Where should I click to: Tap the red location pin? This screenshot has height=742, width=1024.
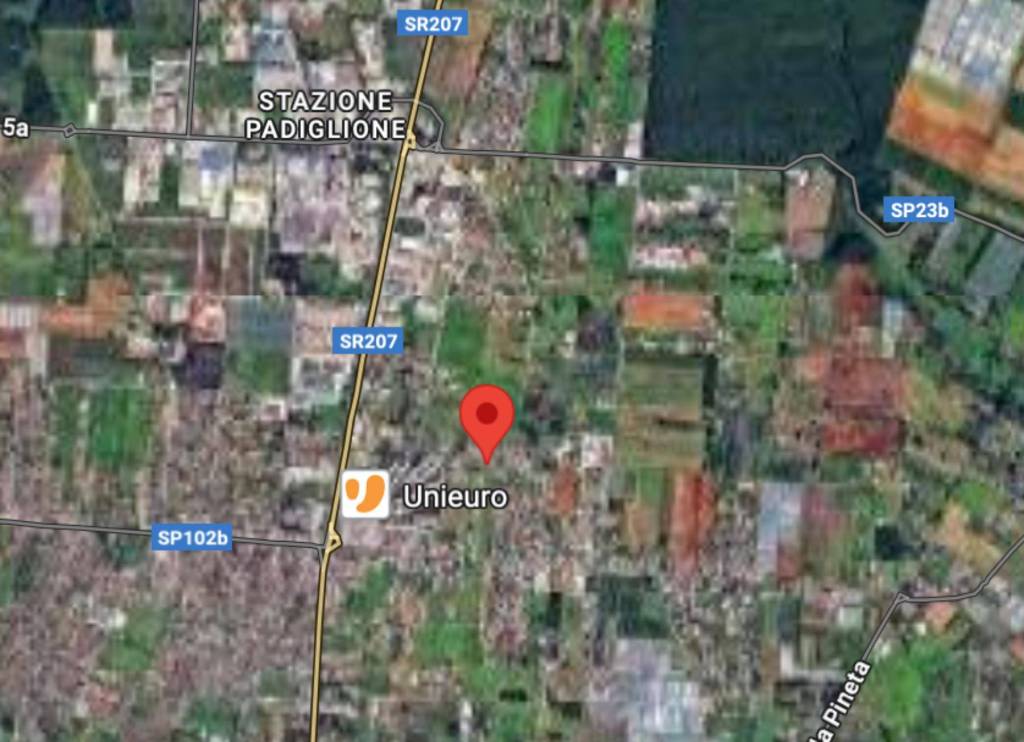point(487,417)
